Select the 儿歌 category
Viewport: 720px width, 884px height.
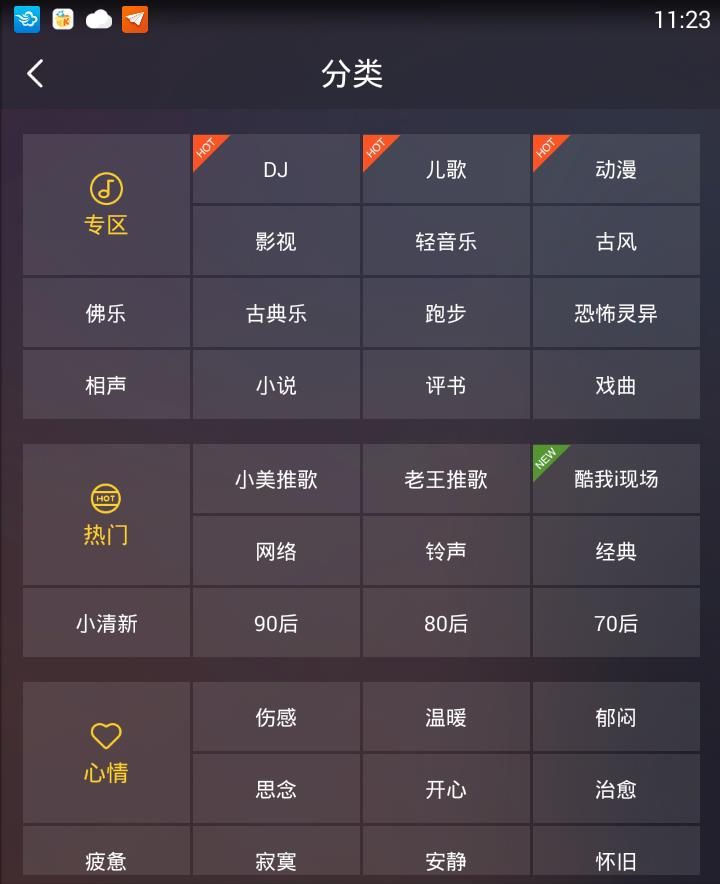[x=446, y=169]
